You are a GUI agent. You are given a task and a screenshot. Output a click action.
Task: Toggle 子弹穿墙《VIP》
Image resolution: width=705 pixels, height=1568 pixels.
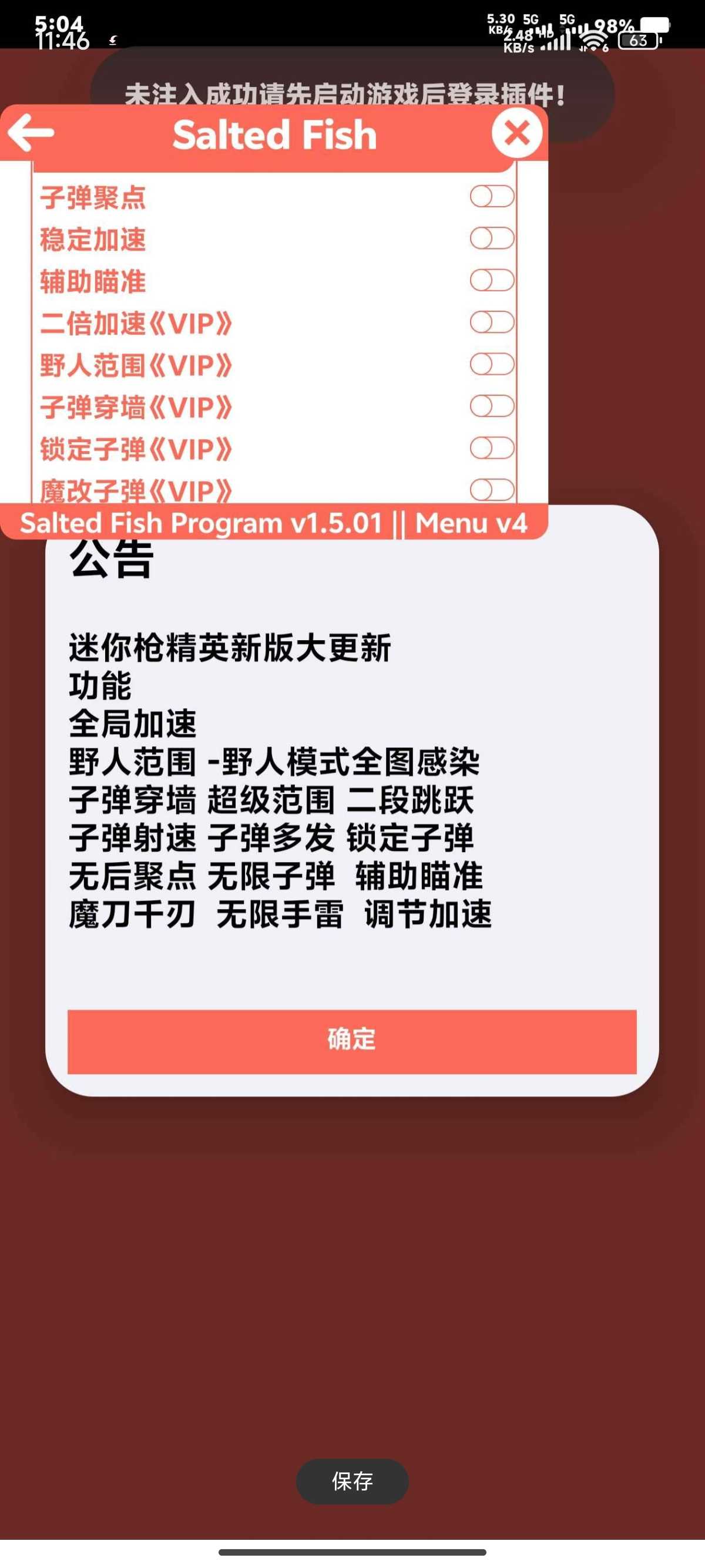pos(492,406)
